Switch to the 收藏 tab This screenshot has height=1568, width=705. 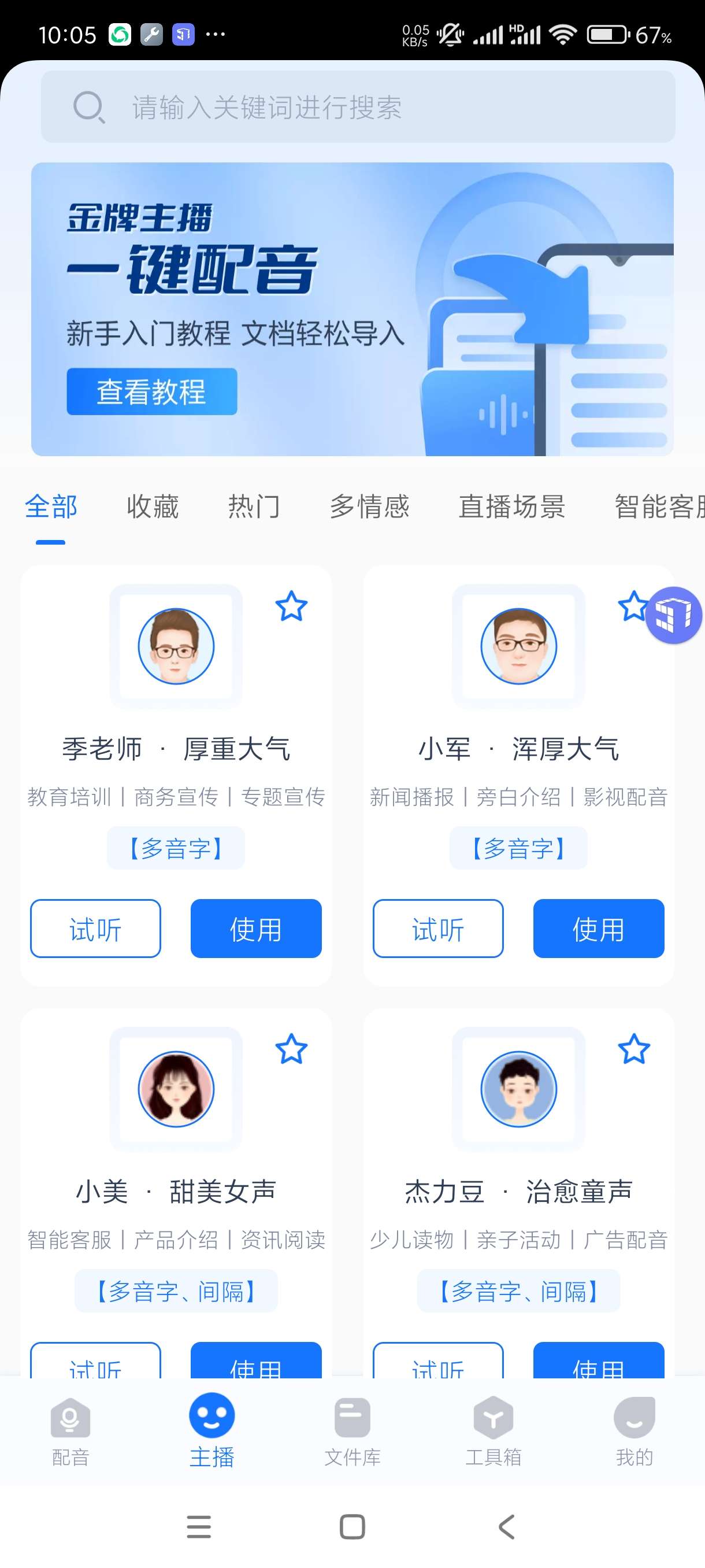[x=152, y=506]
